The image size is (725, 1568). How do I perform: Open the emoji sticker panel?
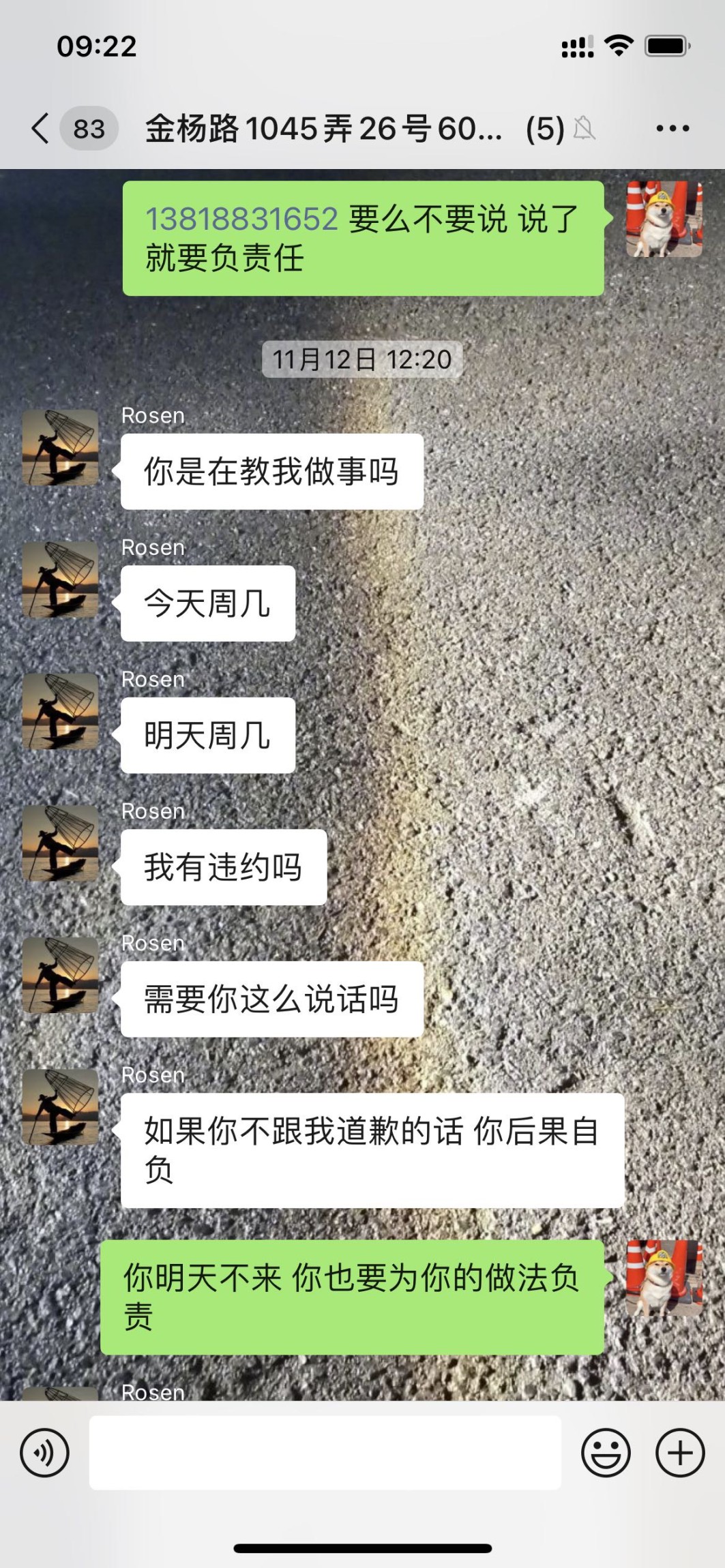tap(605, 1452)
